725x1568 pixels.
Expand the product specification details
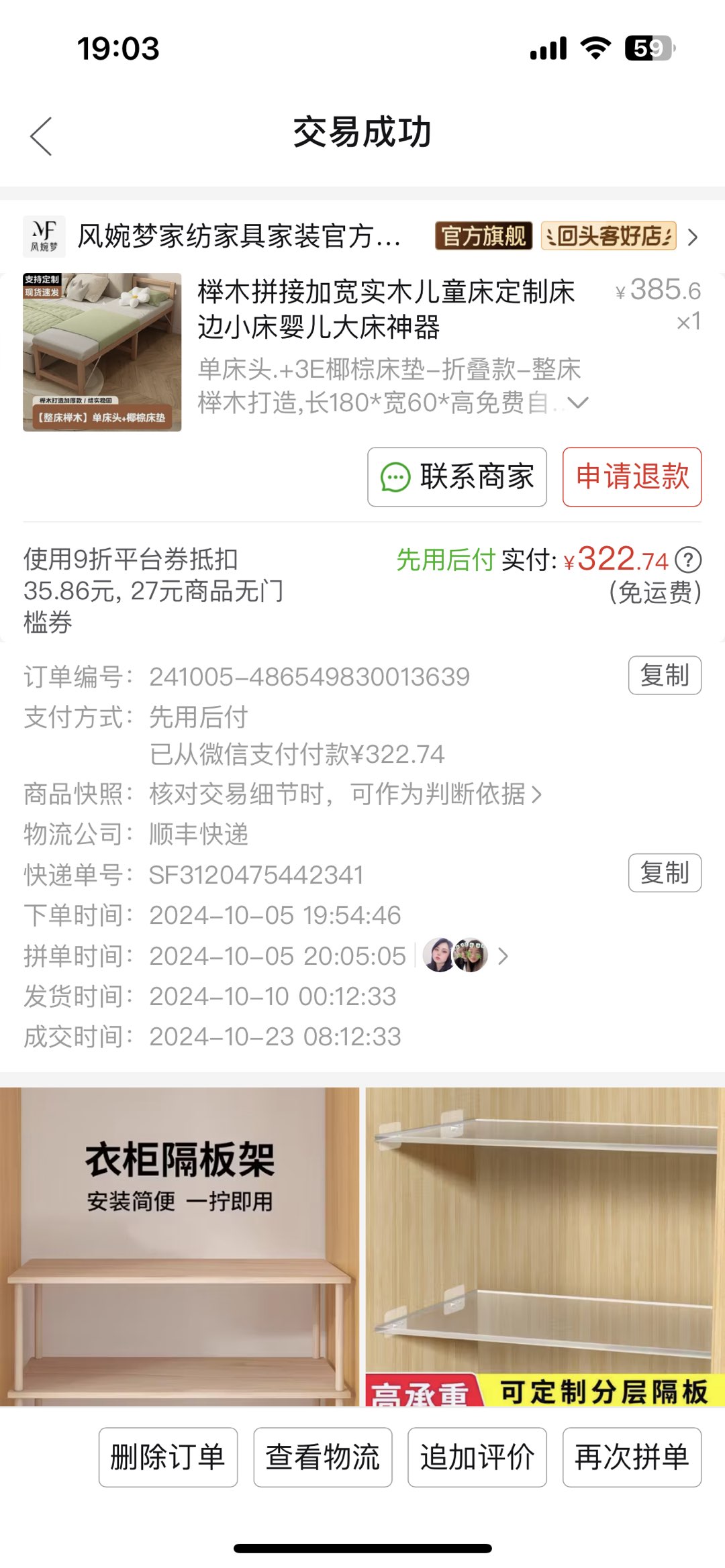577,403
